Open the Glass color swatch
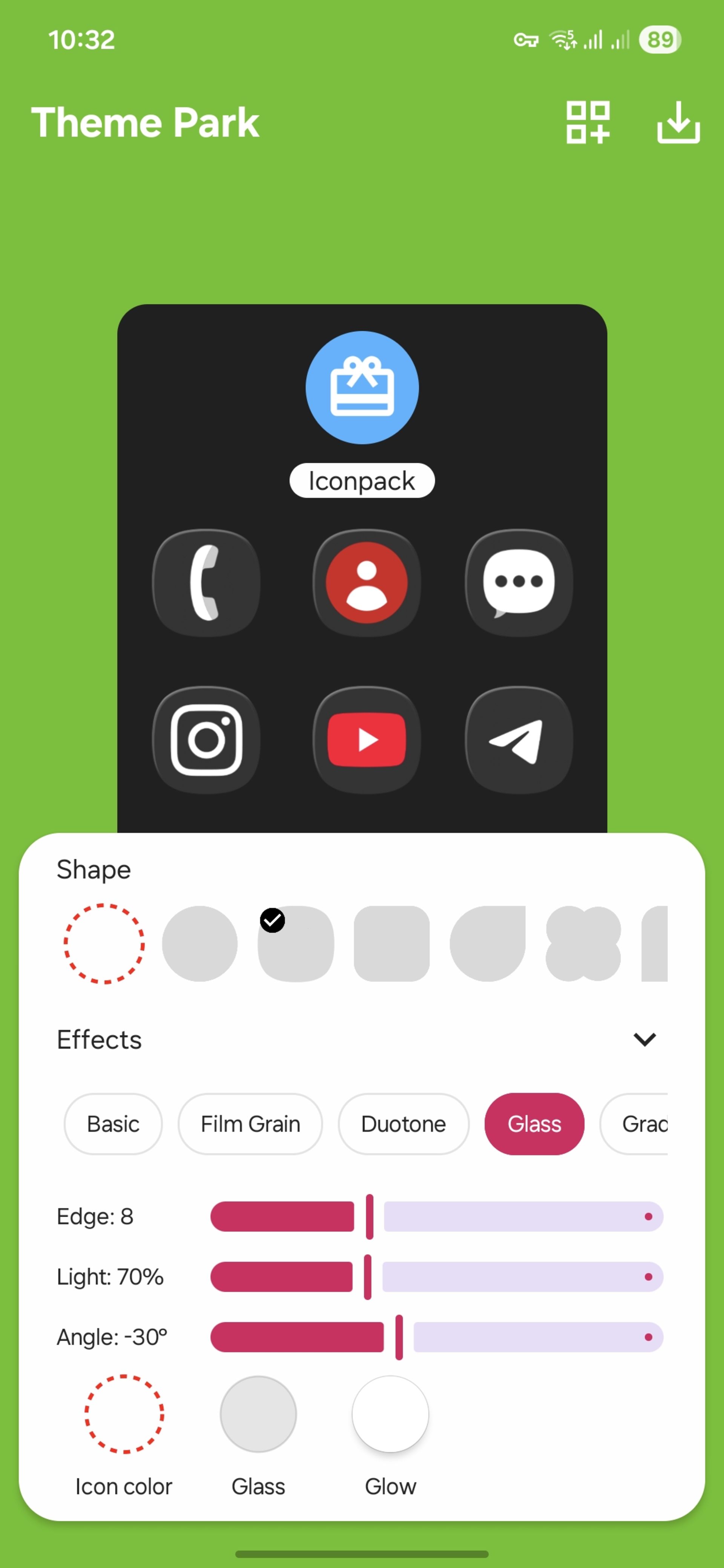 [258, 1413]
